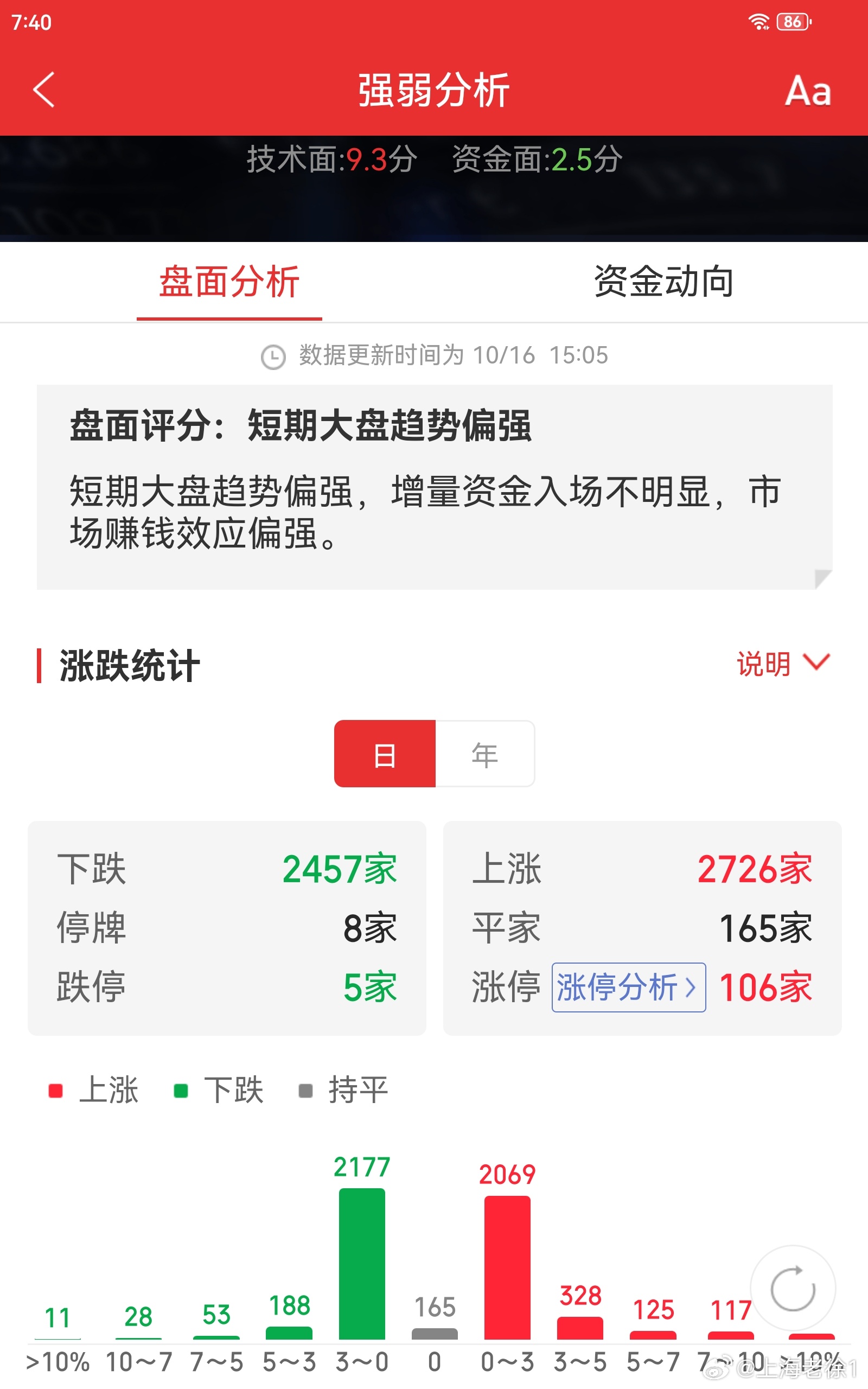This screenshot has height=1389, width=868.
Task: Expand the 说明 explanation
Action: coord(783,664)
